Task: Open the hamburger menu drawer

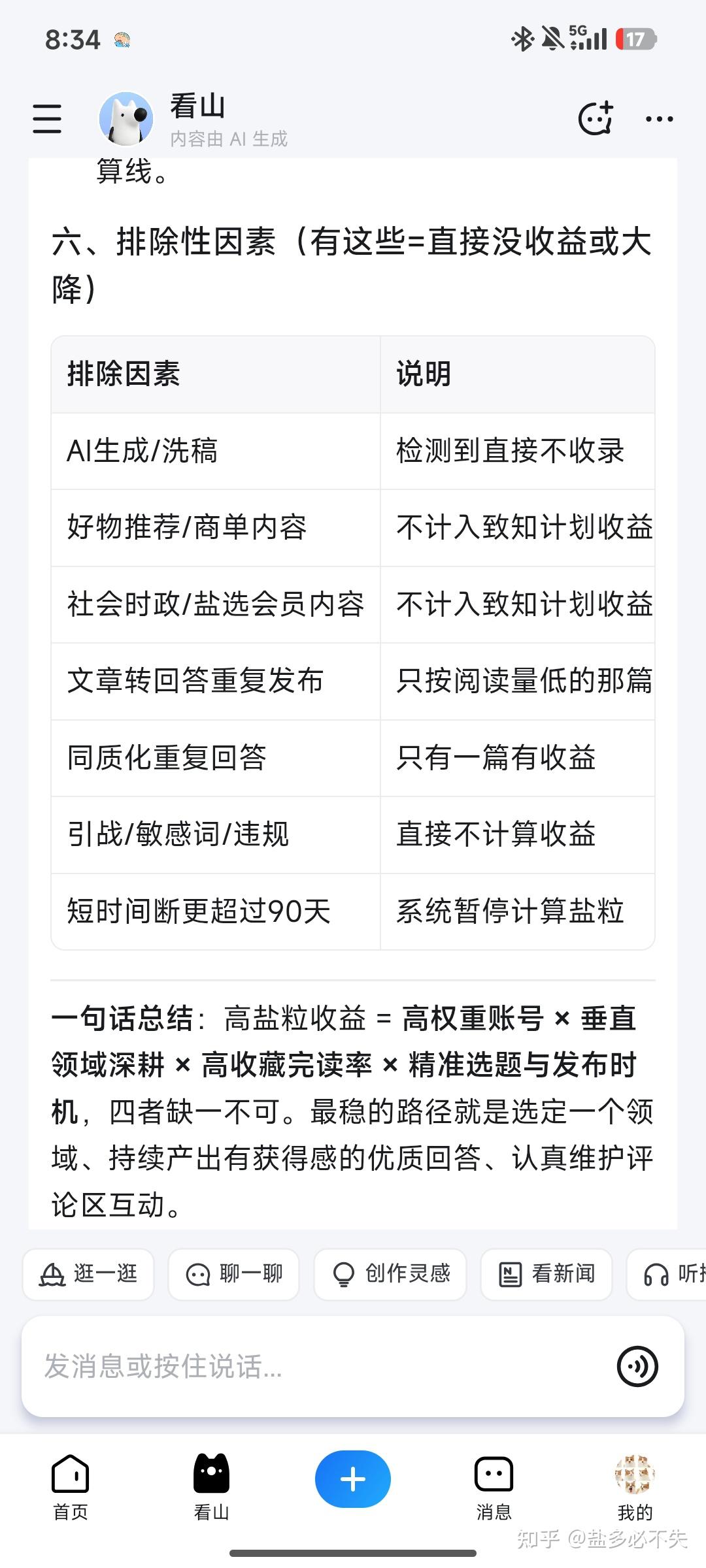Action: click(47, 119)
